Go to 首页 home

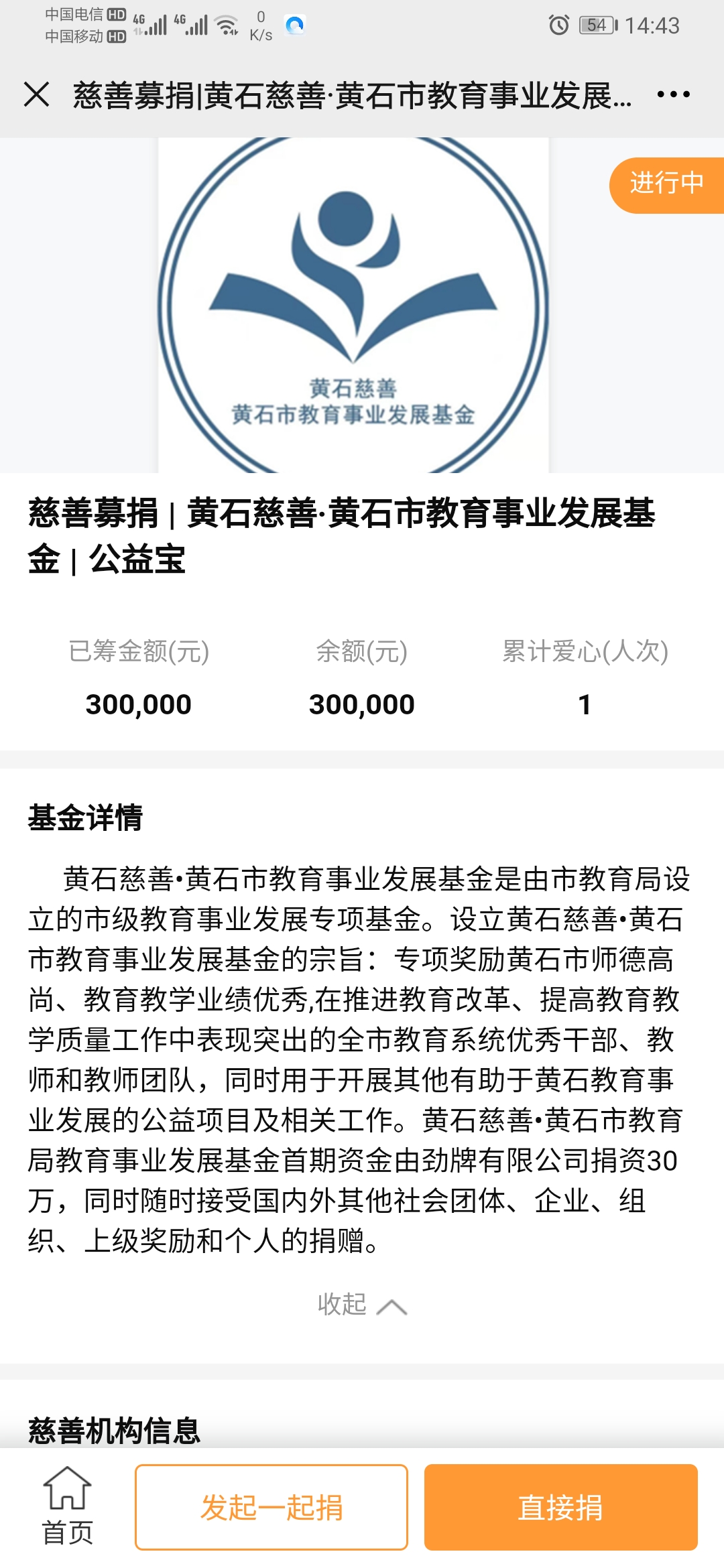click(67, 1506)
